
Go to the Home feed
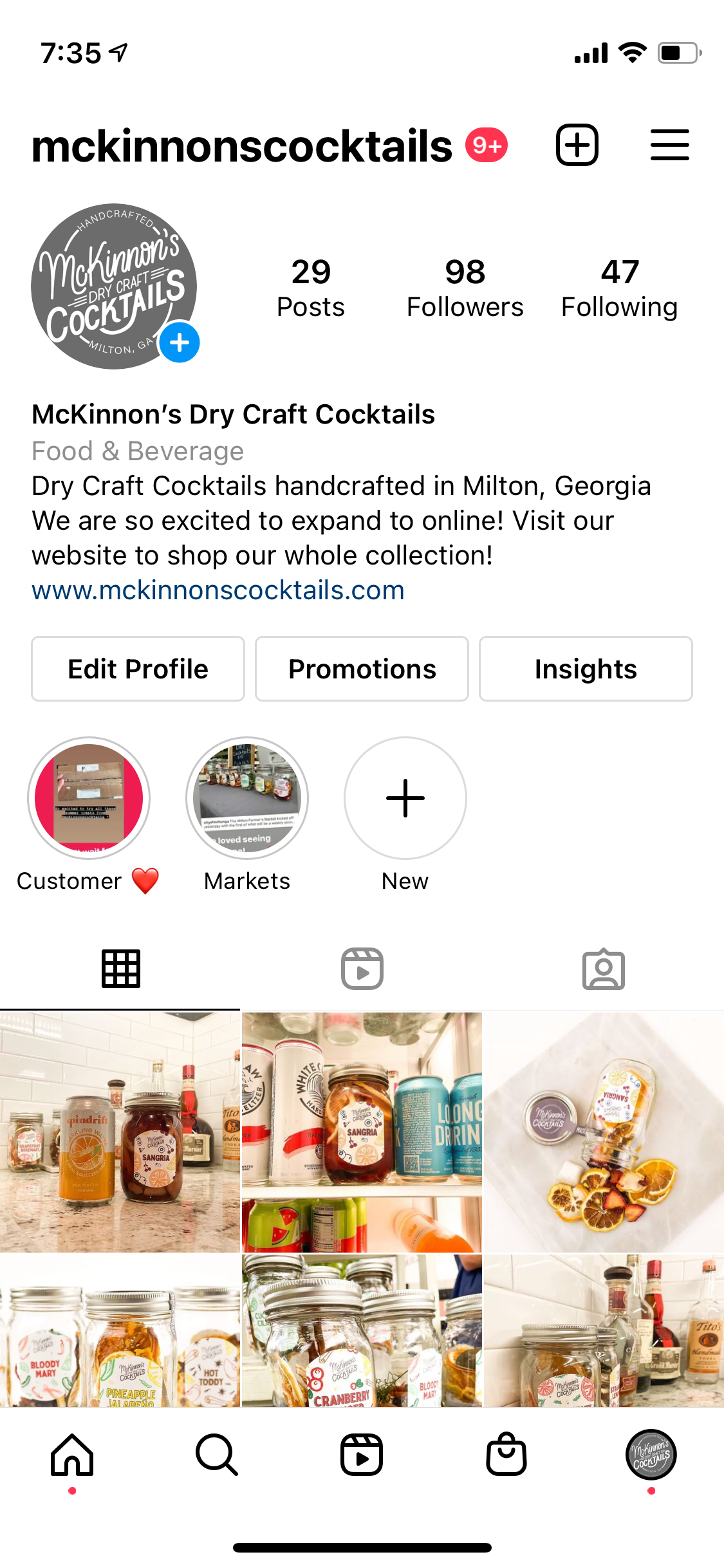[72, 1455]
